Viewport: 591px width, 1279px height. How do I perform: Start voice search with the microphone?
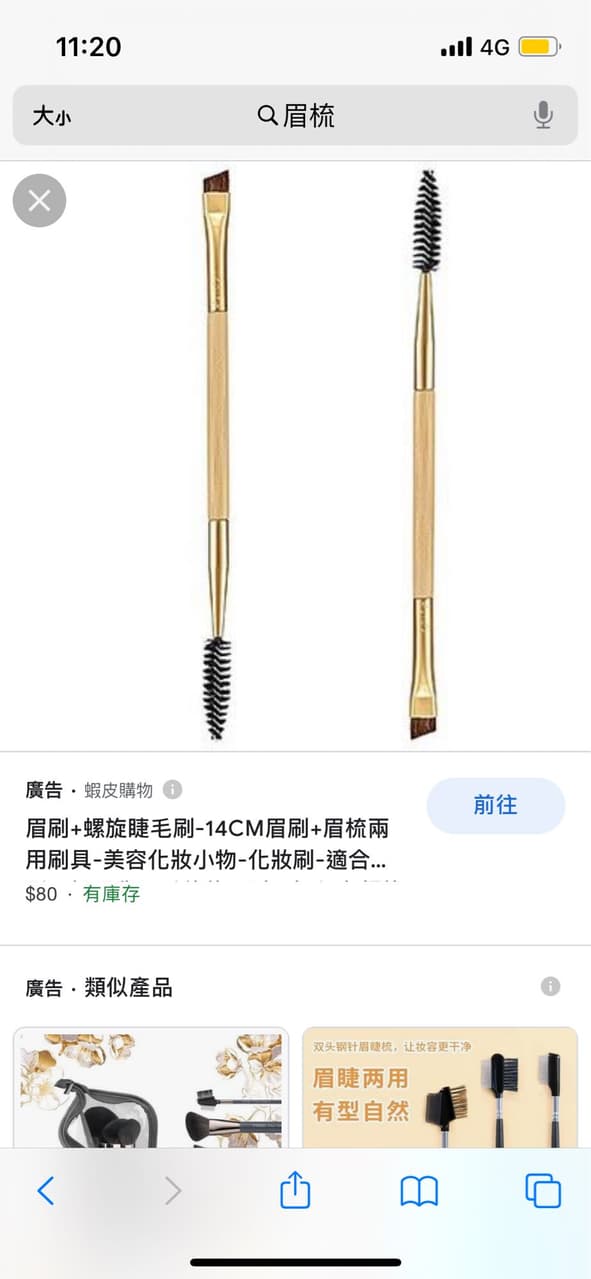(543, 116)
